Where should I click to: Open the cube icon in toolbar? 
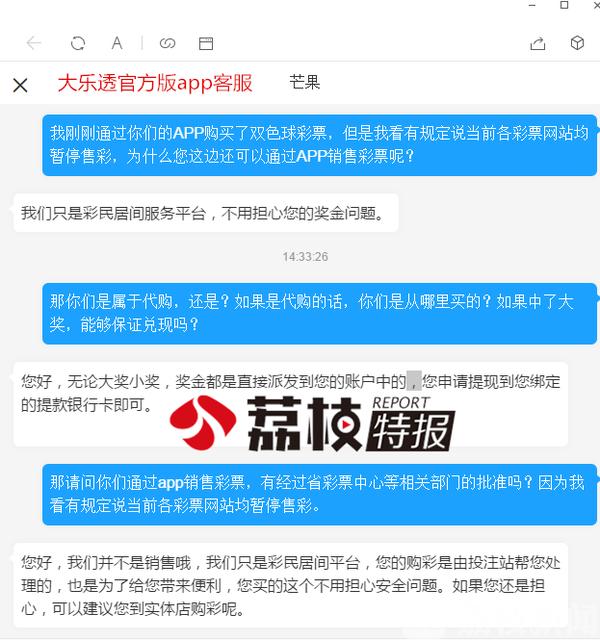coord(577,43)
